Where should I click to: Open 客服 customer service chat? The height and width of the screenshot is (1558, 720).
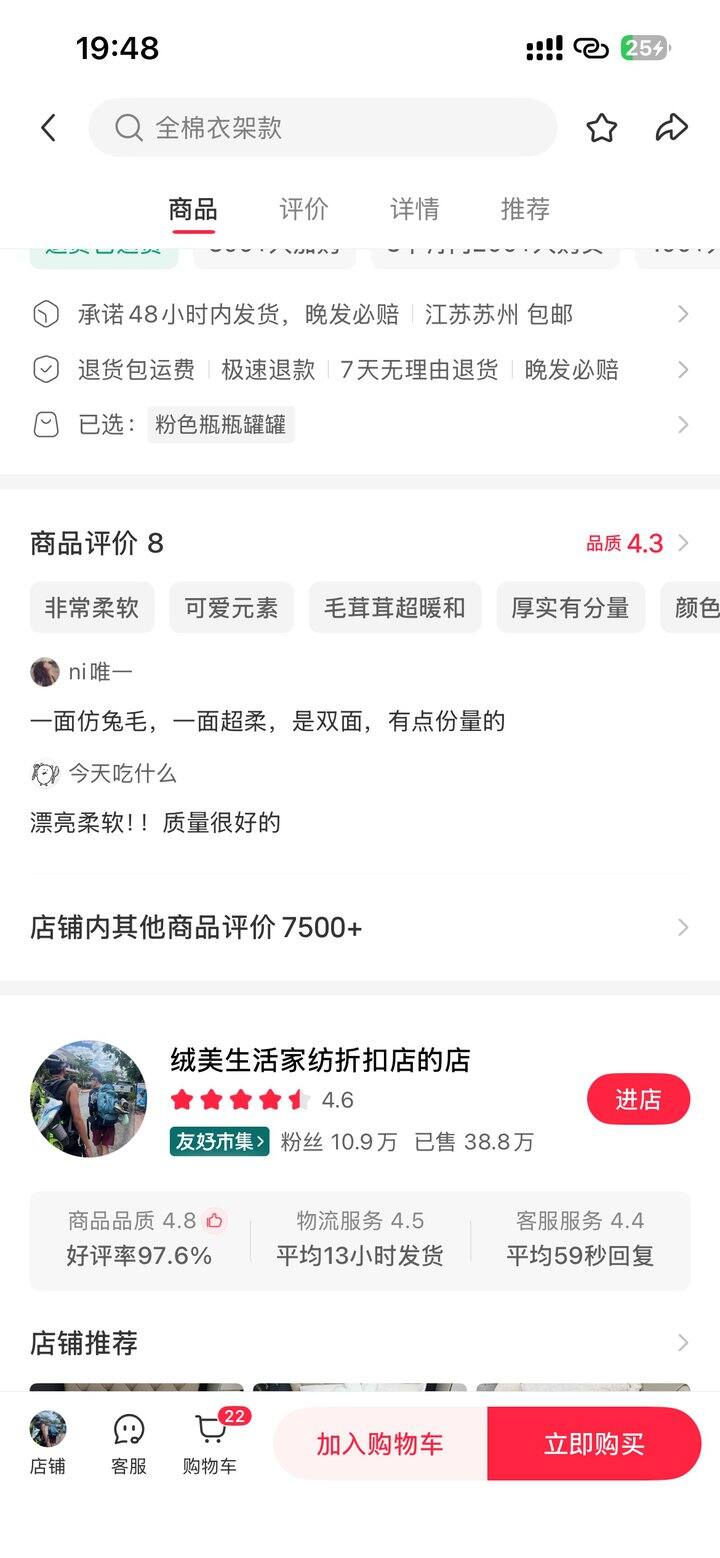click(x=129, y=1443)
